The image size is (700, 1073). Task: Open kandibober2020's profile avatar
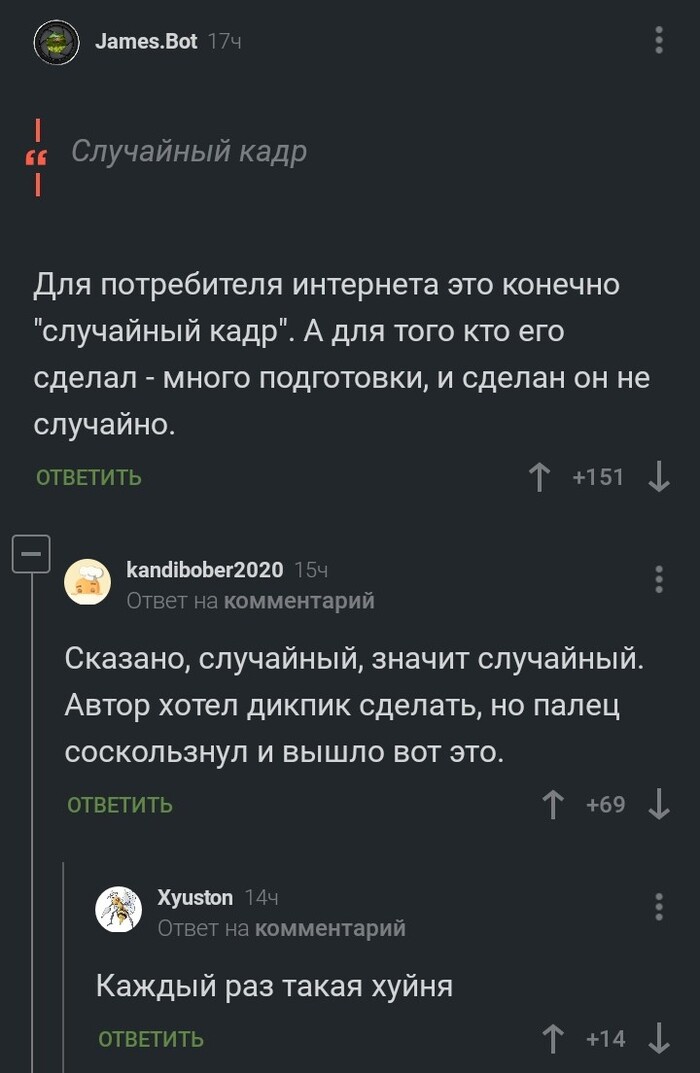pos(88,580)
